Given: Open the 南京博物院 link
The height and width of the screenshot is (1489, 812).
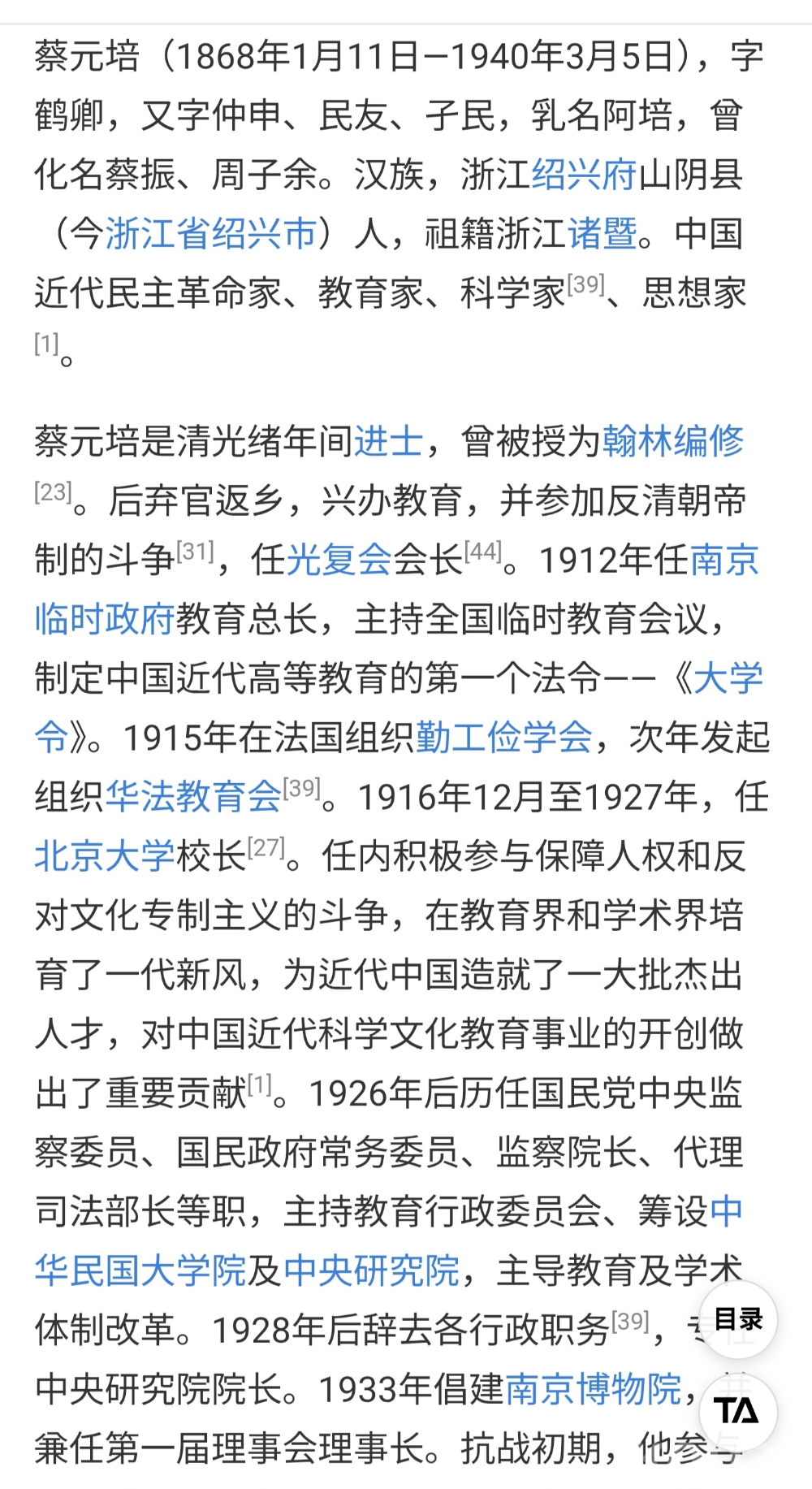Looking at the screenshot, I should point(593,1389).
